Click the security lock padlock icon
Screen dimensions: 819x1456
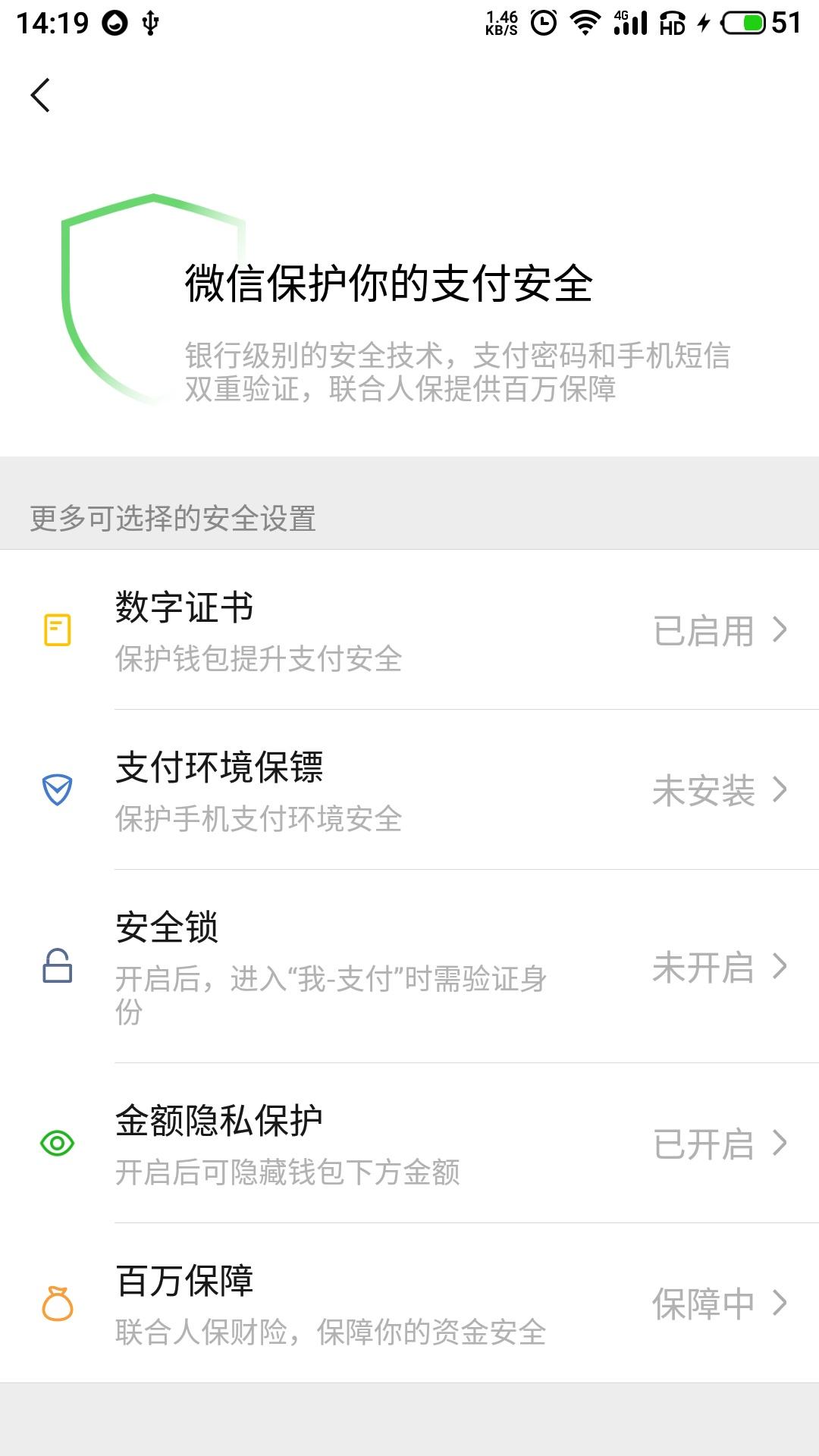click(58, 965)
